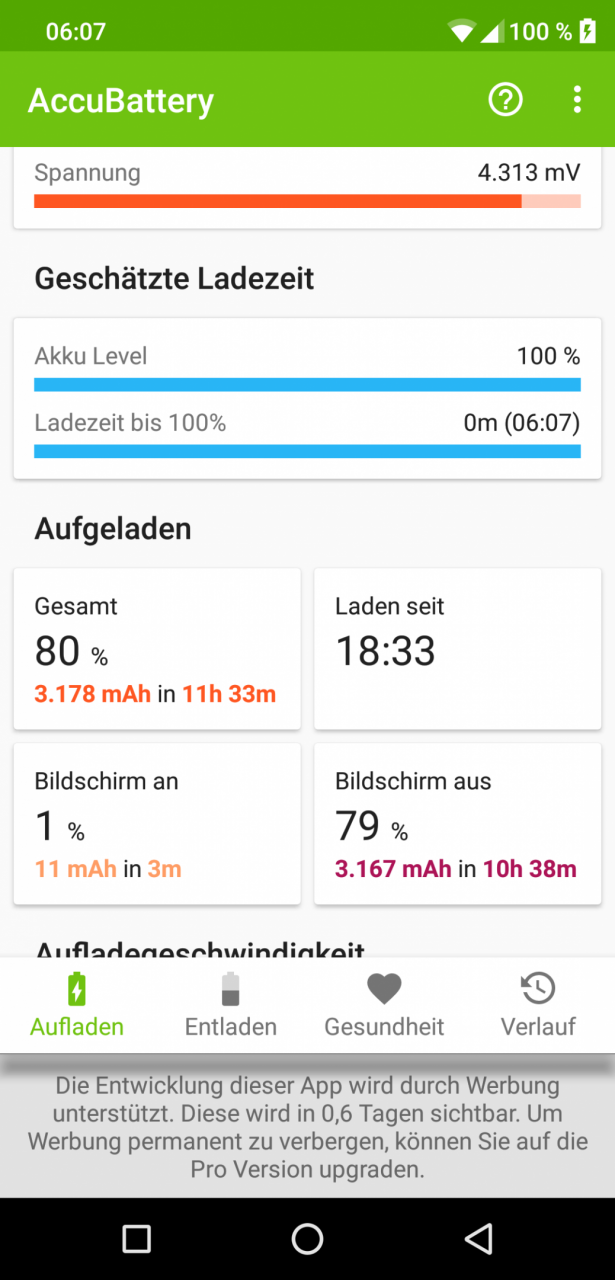Select the Aufladen tab
615x1280 pixels.
(x=77, y=1005)
